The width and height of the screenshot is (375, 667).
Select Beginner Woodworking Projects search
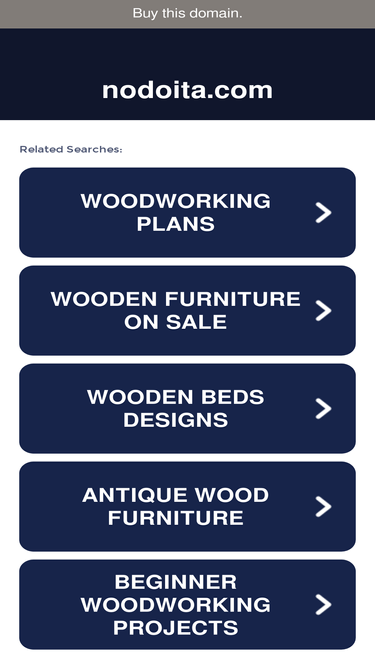[x=188, y=604]
